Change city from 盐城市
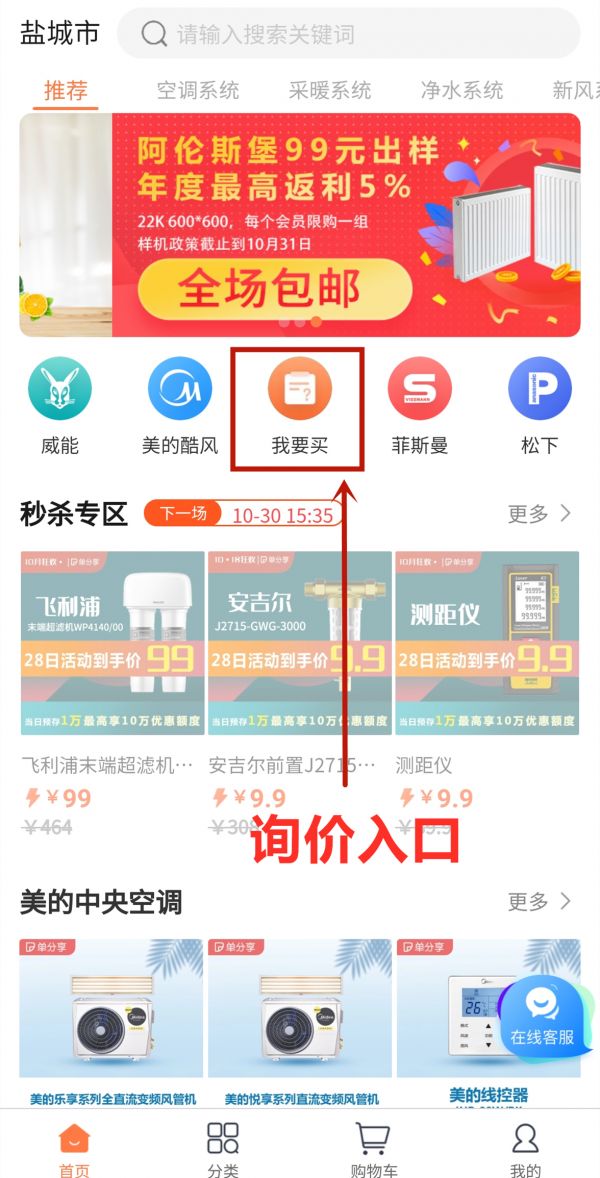 (59, 33)
